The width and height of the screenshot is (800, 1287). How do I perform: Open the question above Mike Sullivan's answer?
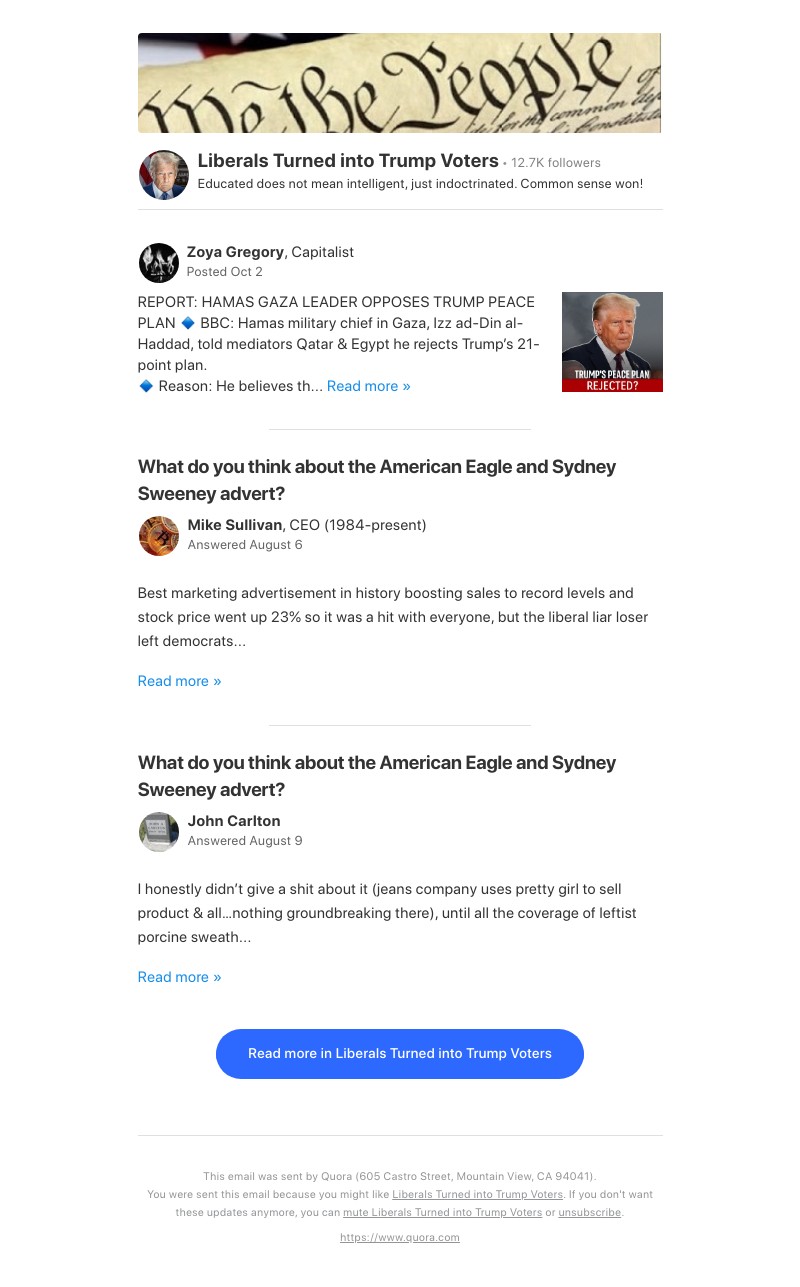(x=376, y=480)
